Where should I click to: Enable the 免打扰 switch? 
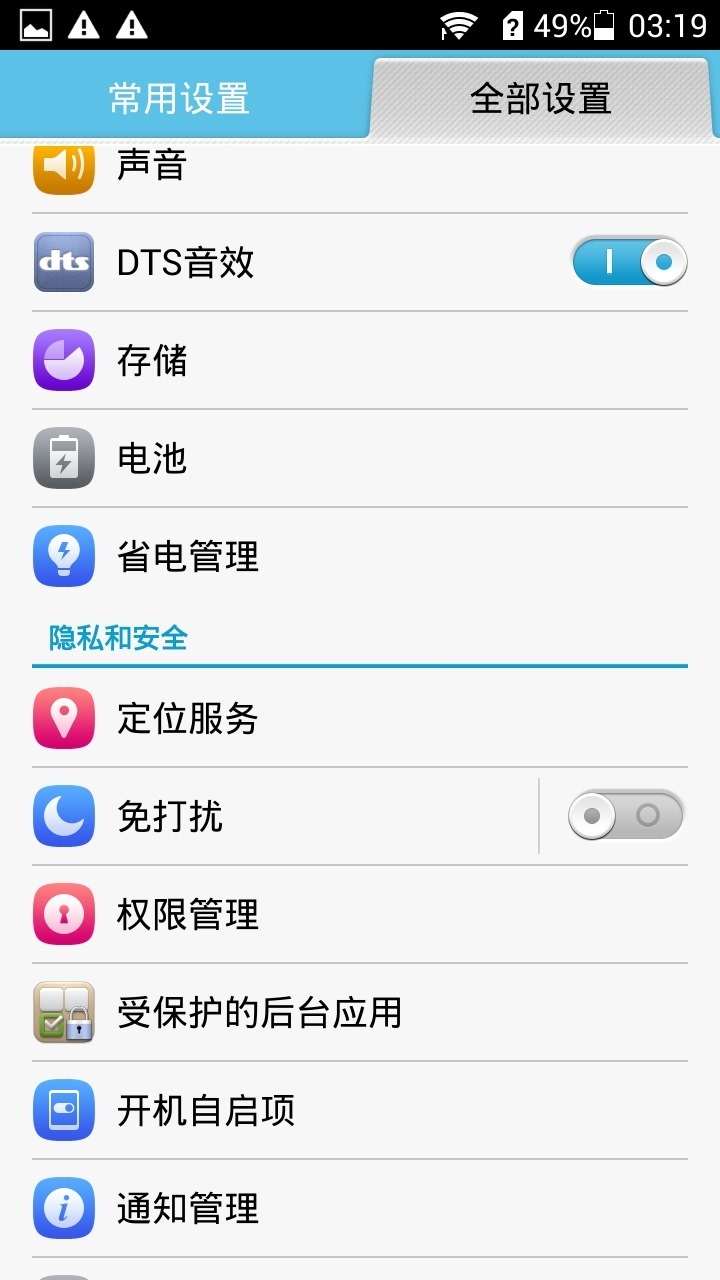point(626,816)
